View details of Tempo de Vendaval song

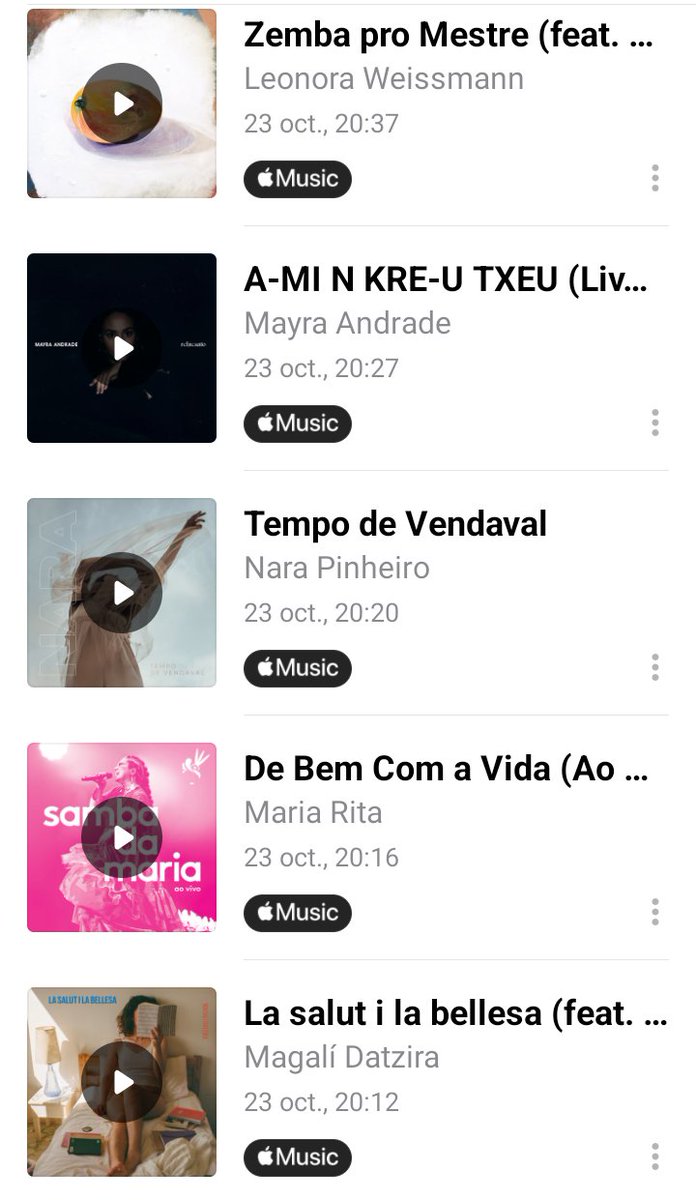395,524
